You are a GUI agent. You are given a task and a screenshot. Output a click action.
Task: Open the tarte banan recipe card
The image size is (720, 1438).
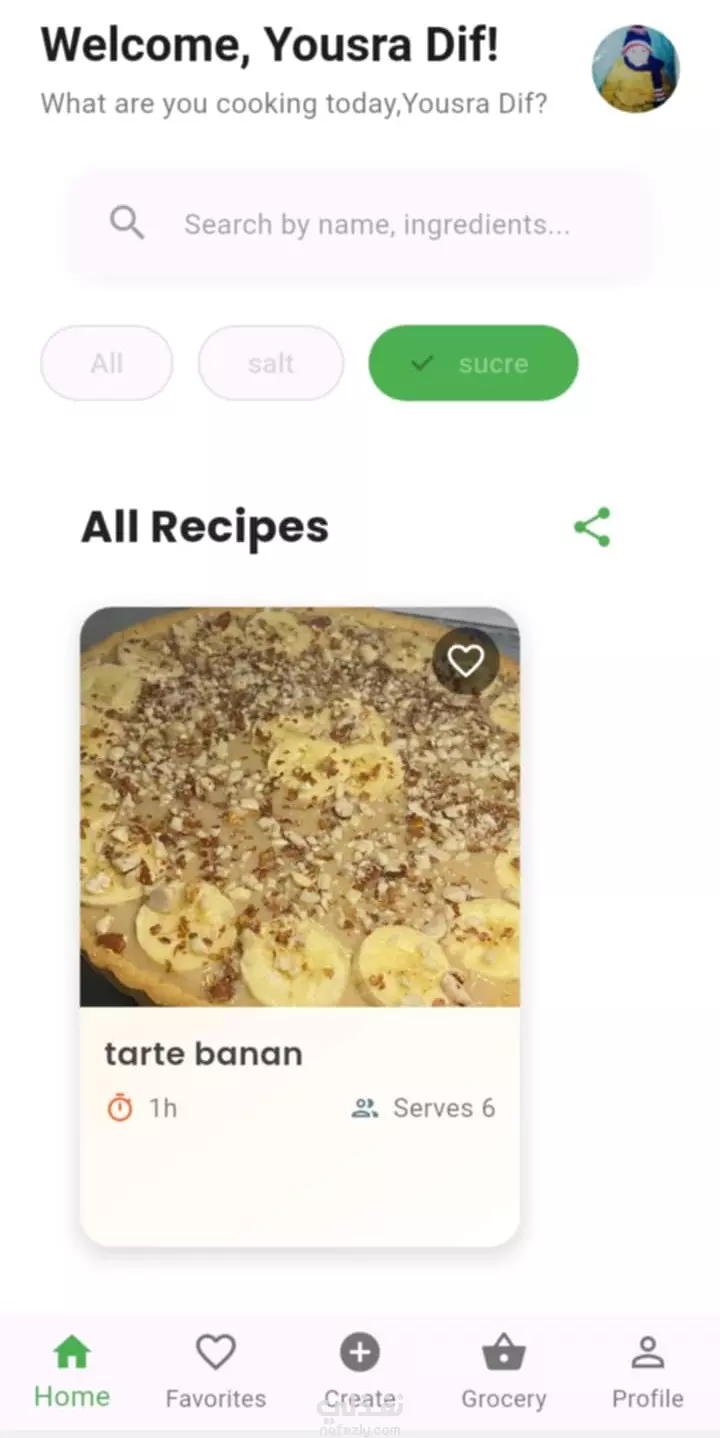(x=300, y=926)
